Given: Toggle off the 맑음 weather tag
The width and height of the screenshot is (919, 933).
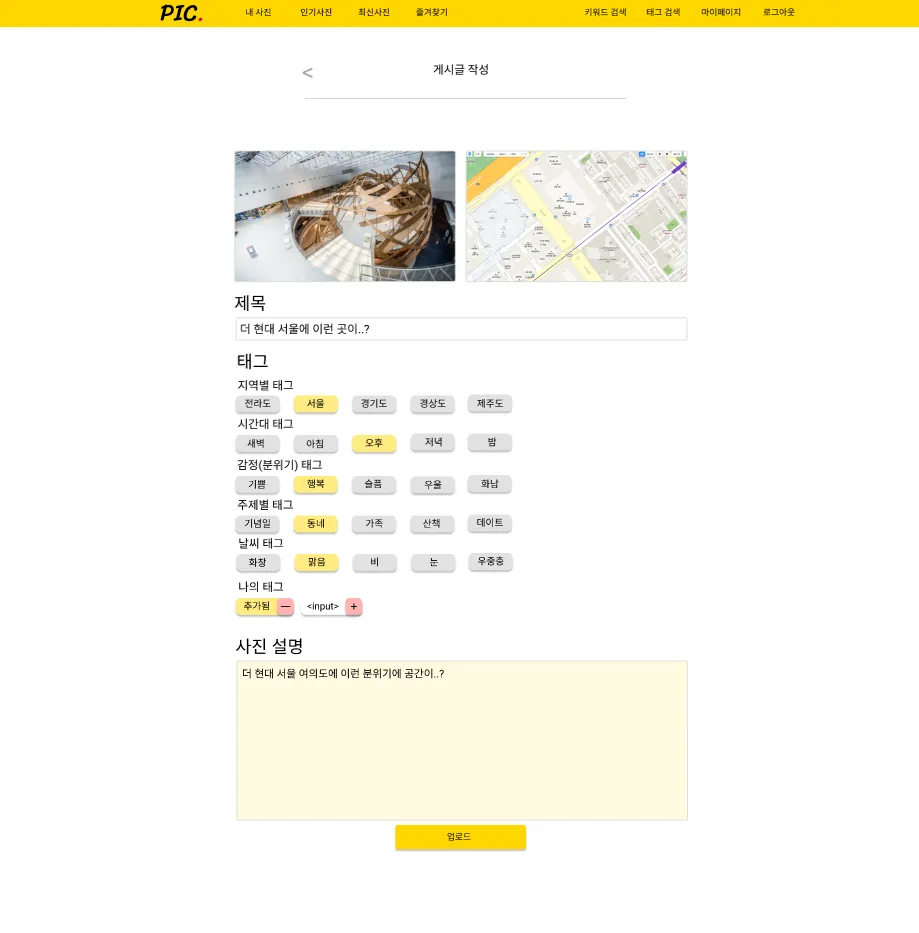Looking at the screenshot, I should tap(316, 562).
